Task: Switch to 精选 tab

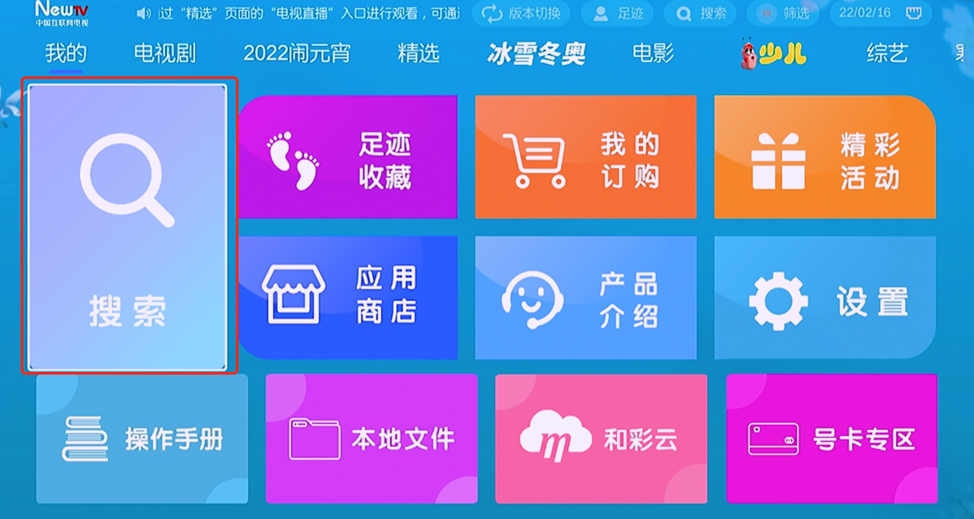Action: pos(418,54)
